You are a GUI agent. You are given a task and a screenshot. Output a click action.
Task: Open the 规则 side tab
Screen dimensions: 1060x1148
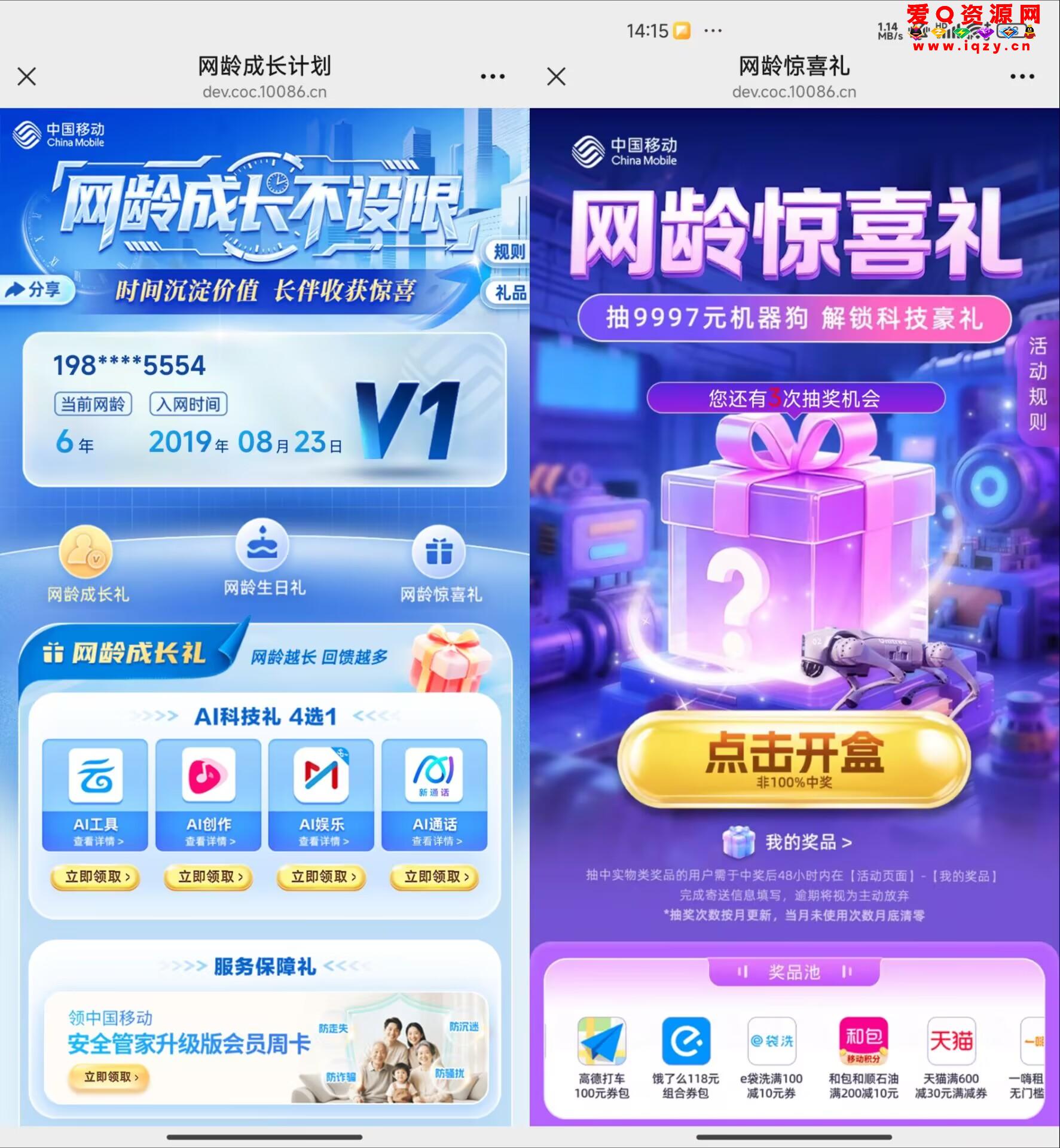coord(508,252)
